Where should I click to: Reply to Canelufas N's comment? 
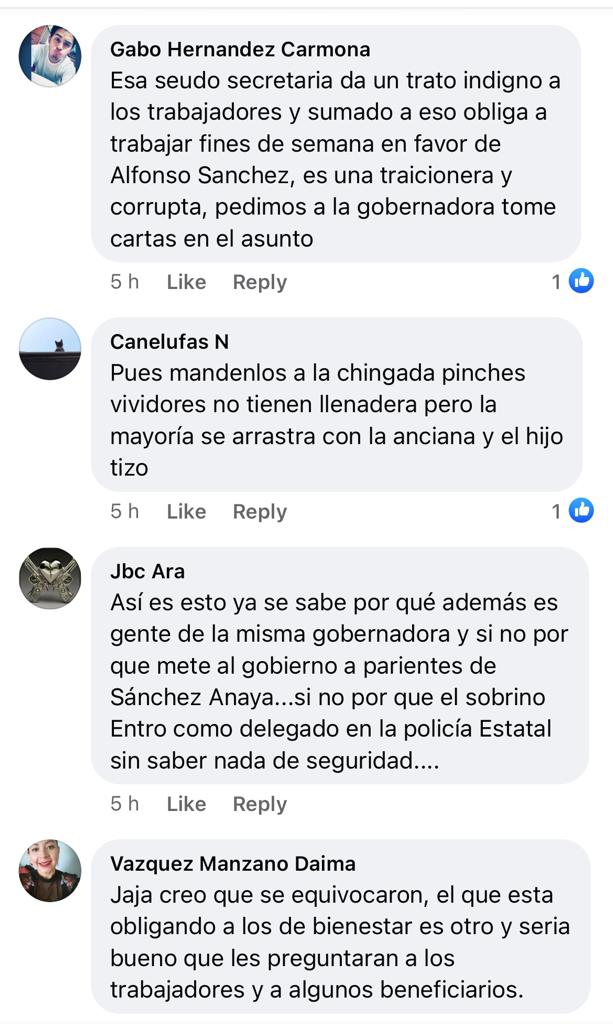[x=259, y=511]
